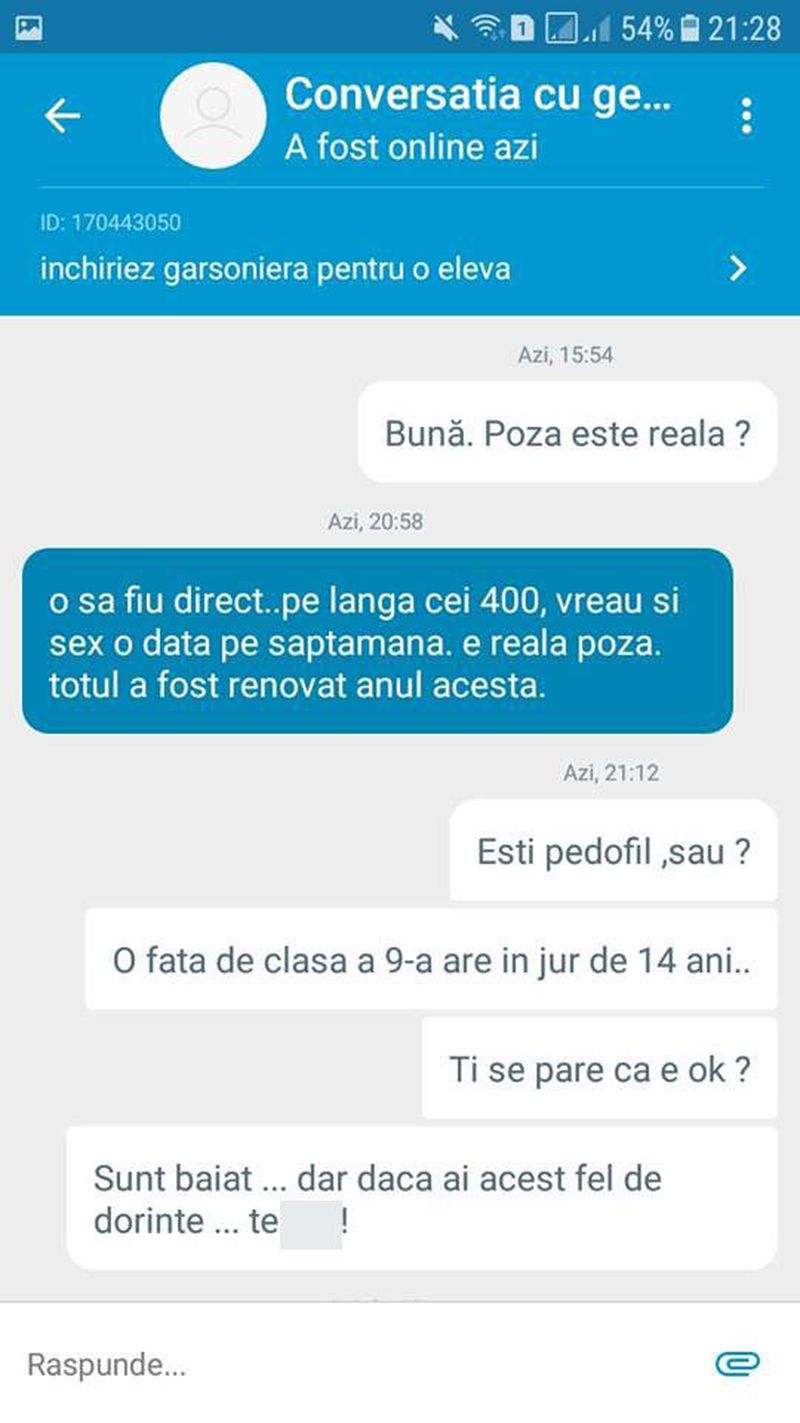Open the linked ad listing row
Image resolution: width=800 pixels, height=1423 pixels.
pos(395,268)
